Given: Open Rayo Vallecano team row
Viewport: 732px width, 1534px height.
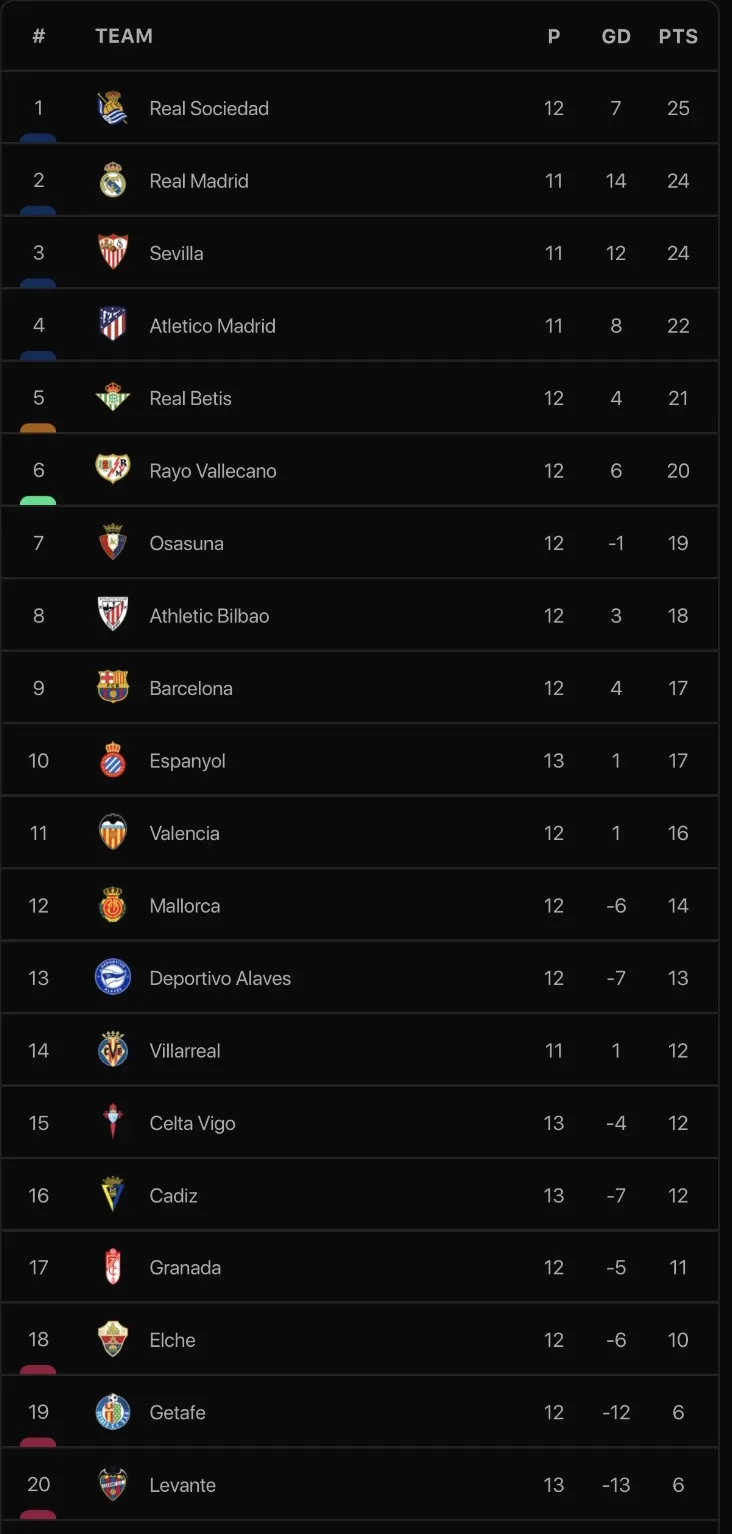Looking at the screenshot, I should 213,471.
